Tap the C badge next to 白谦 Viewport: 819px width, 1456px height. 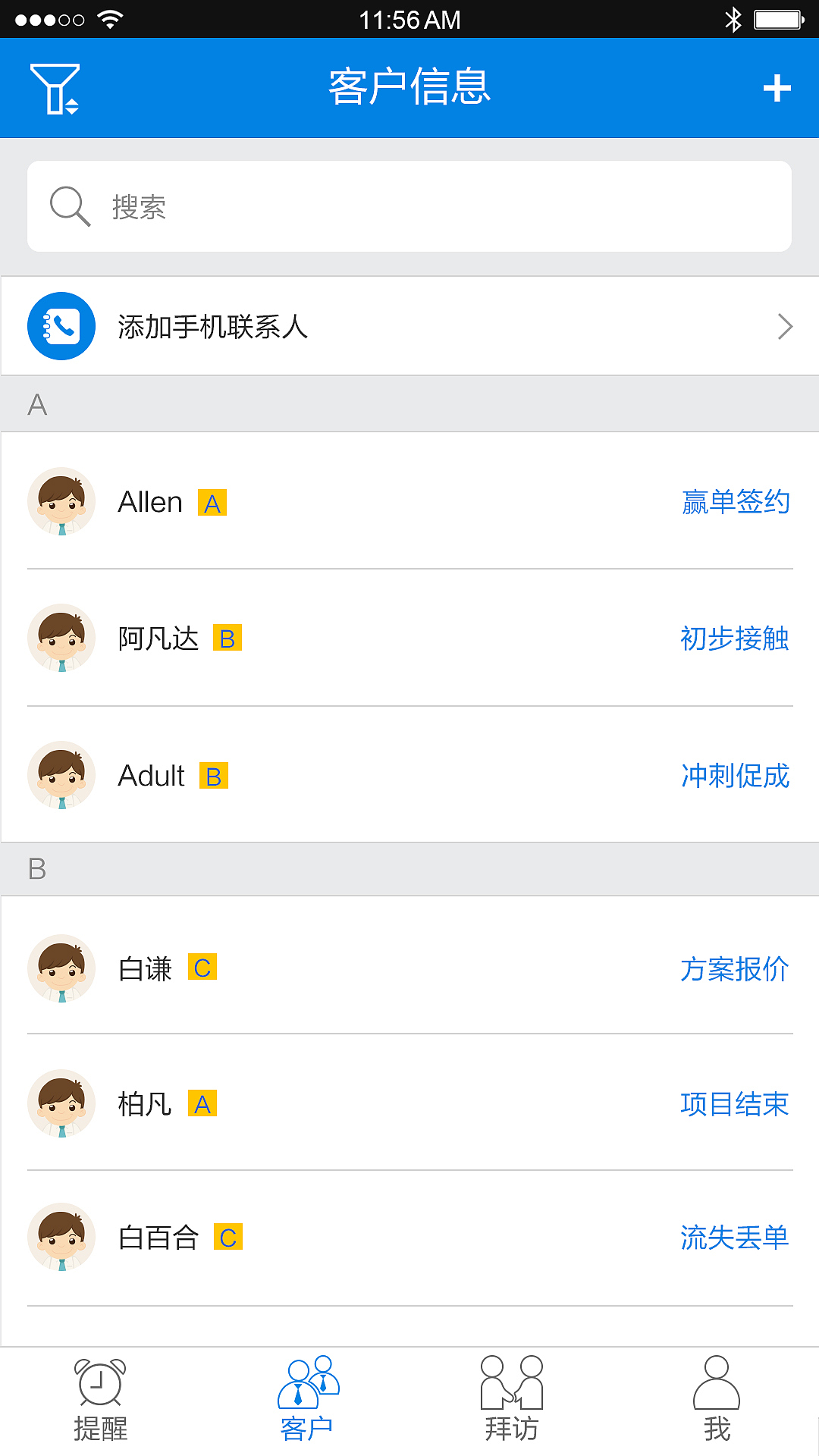point(205,968)
